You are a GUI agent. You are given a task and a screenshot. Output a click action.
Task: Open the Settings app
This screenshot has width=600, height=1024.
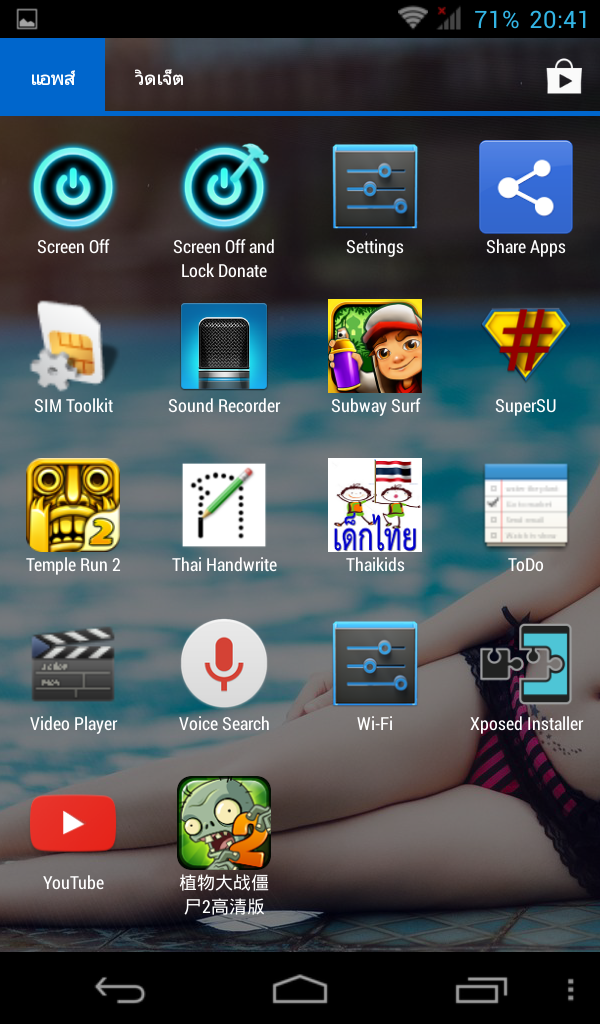click(x=375, y=188)
